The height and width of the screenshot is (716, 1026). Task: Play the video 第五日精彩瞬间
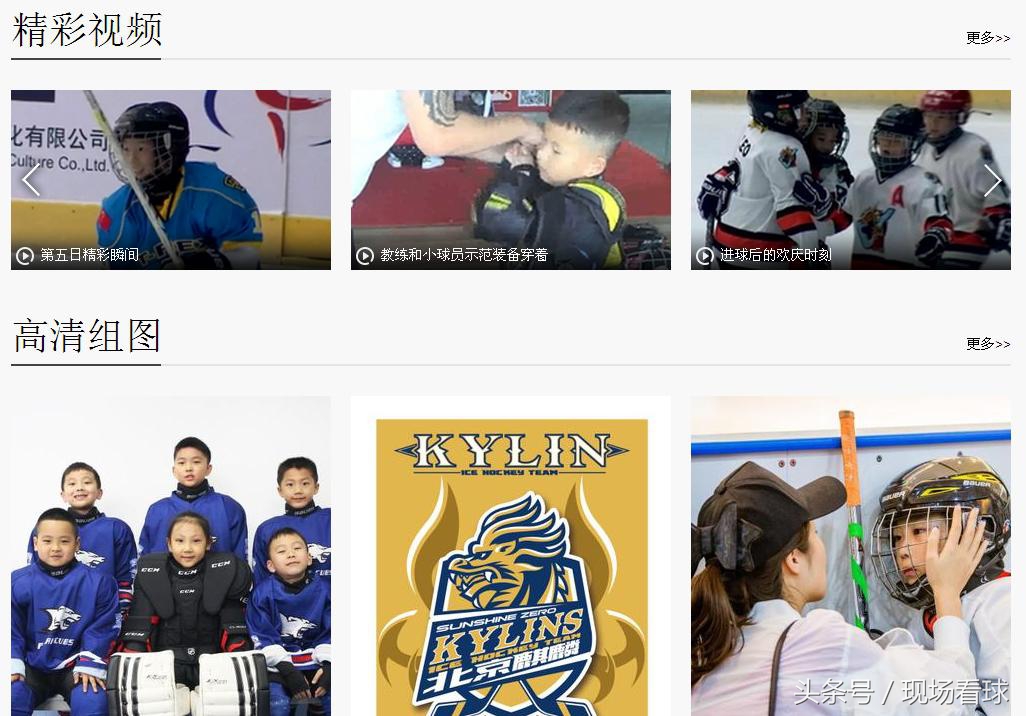pyautogui.click(x=170, y=180)
